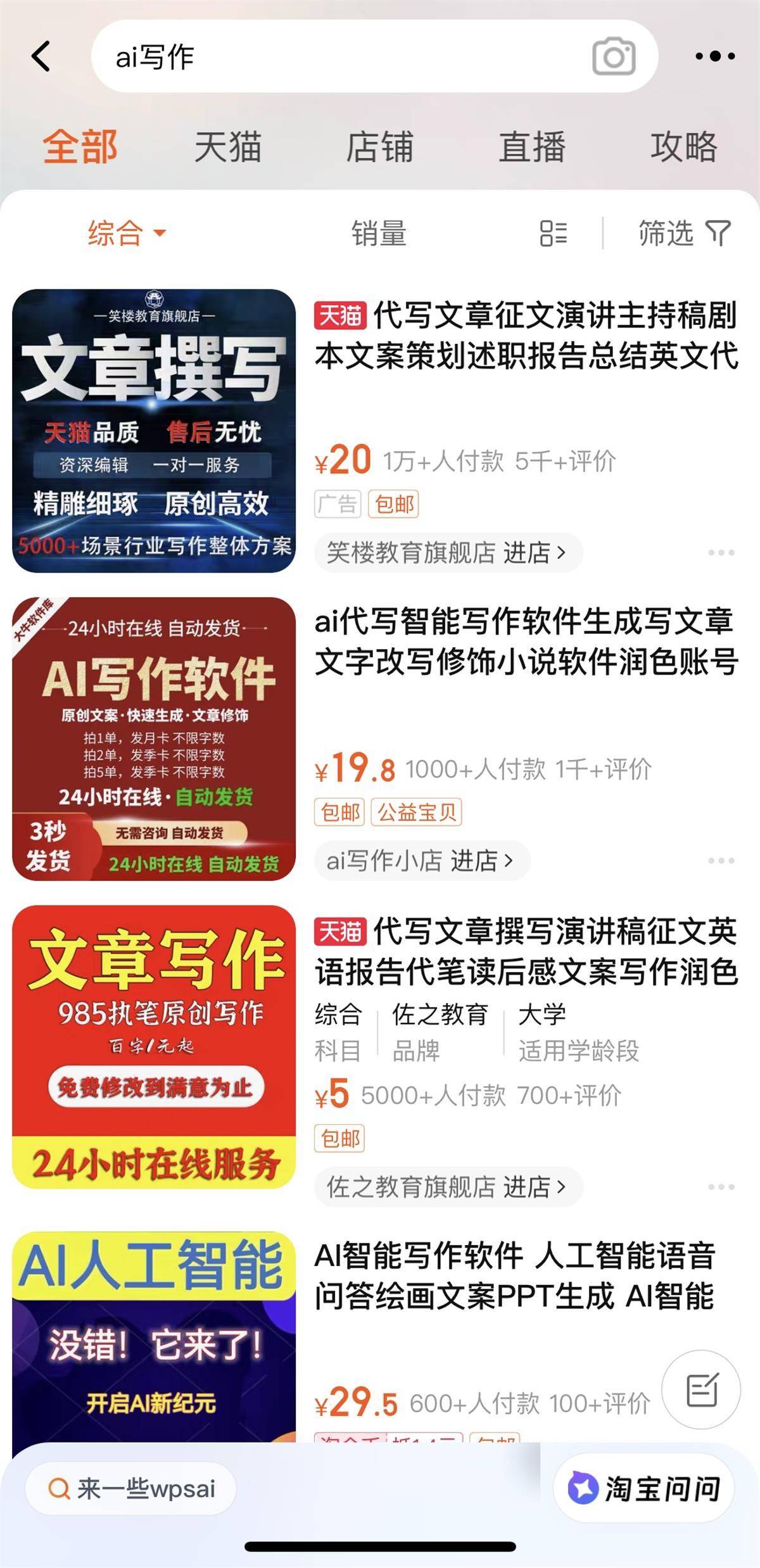Switch to the 天猫 tab
This screenshot has height=1568, width=760.
pyautogui.click(x=228, y=147)
